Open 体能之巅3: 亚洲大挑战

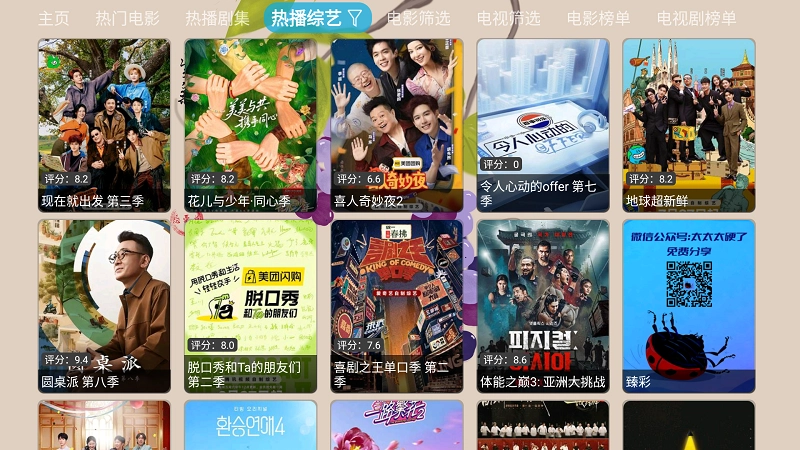click(x=543, y=306)
